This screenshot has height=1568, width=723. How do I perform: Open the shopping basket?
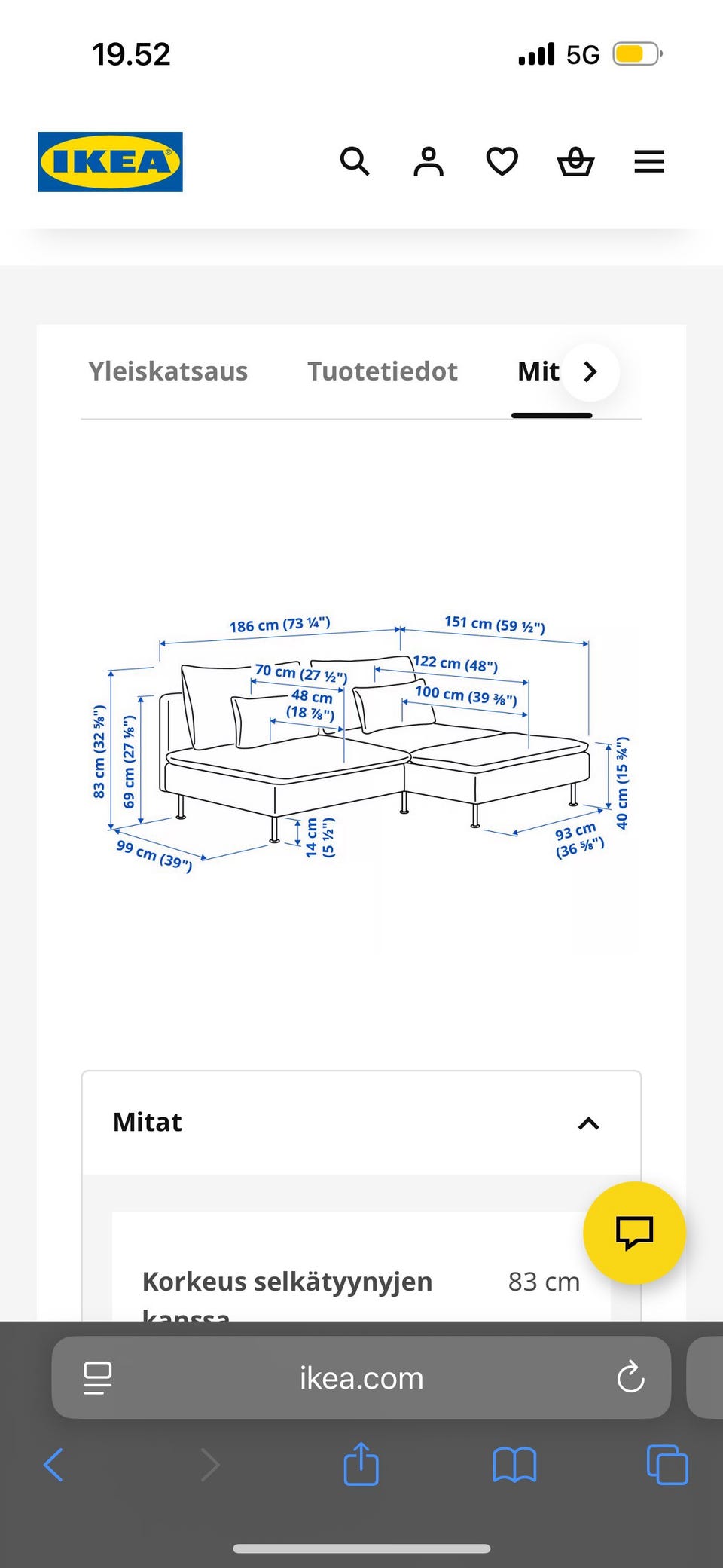tap(575, 161)
